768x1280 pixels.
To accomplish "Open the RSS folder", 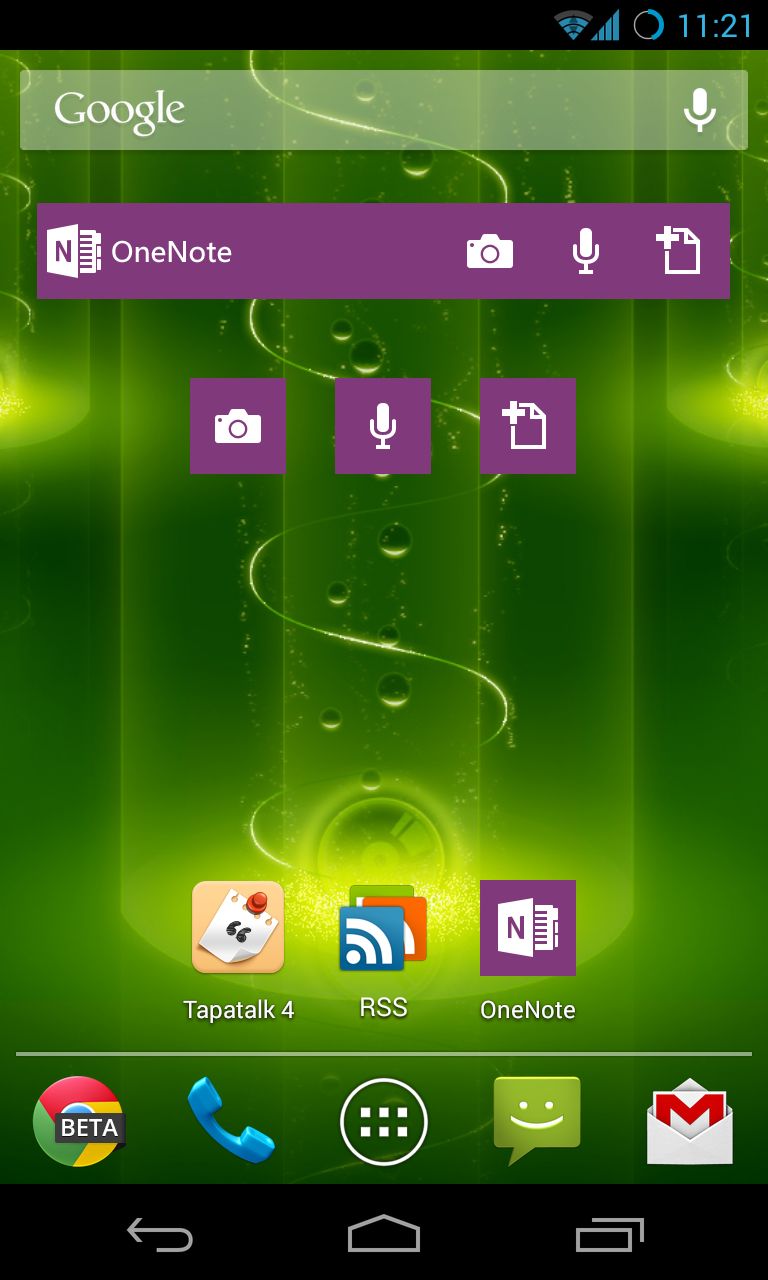I will pos(383,950).
